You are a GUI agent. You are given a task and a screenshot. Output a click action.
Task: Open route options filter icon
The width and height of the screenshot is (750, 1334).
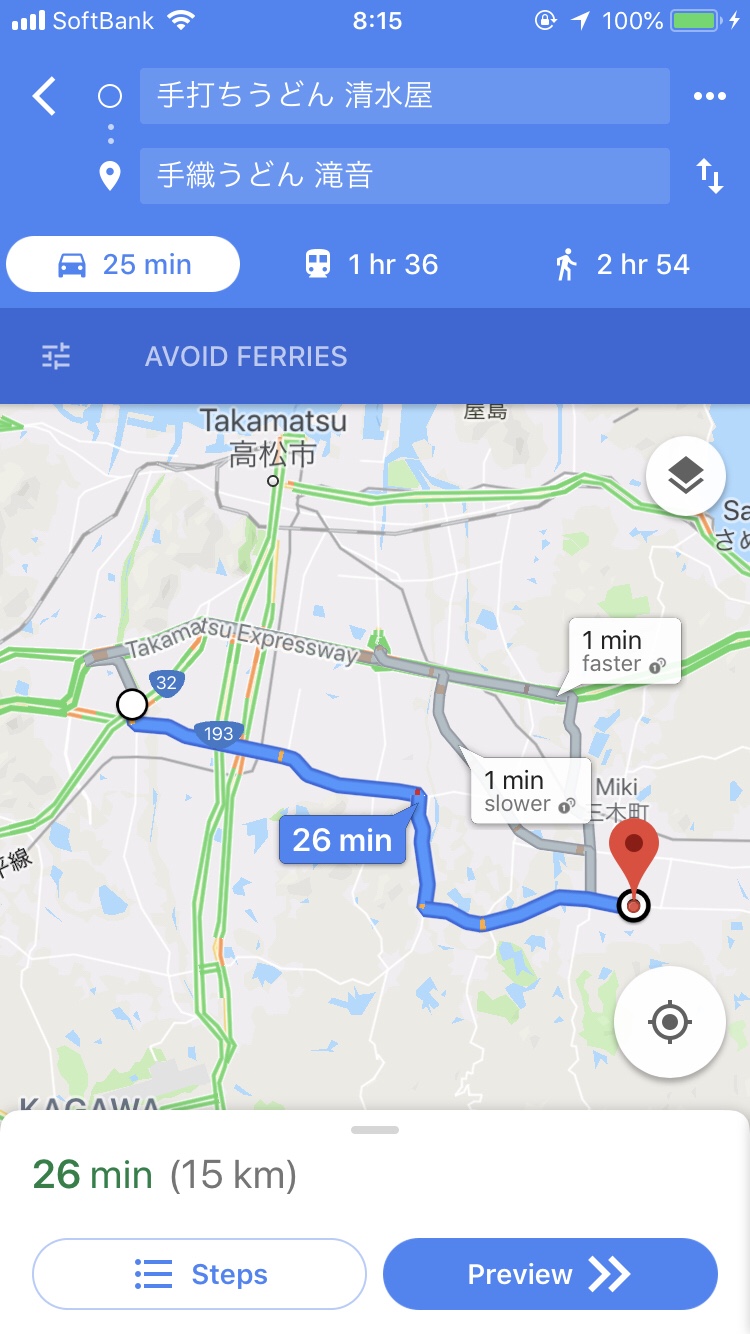[56, 356]
